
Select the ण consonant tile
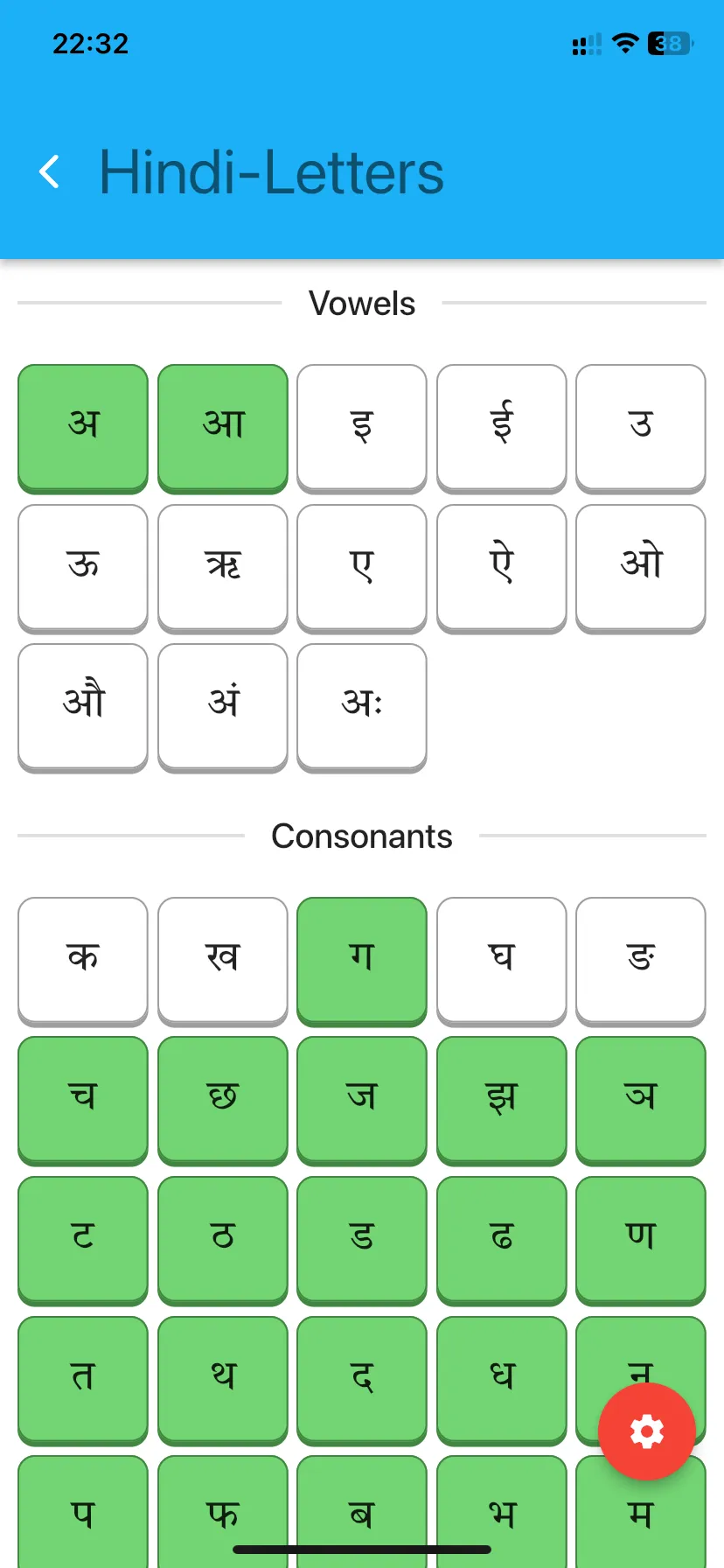tap(641, 1241)
